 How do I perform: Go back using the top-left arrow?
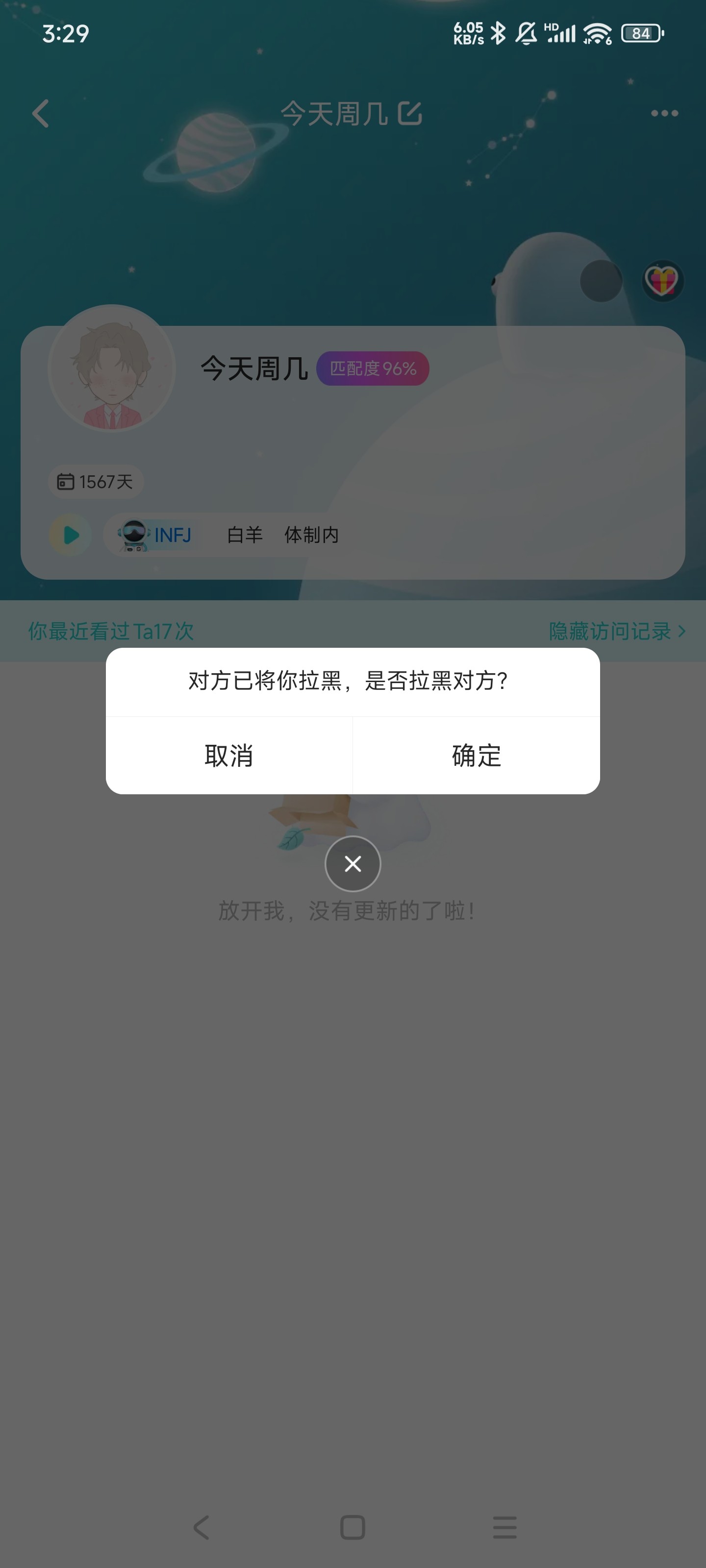point(41,114)
